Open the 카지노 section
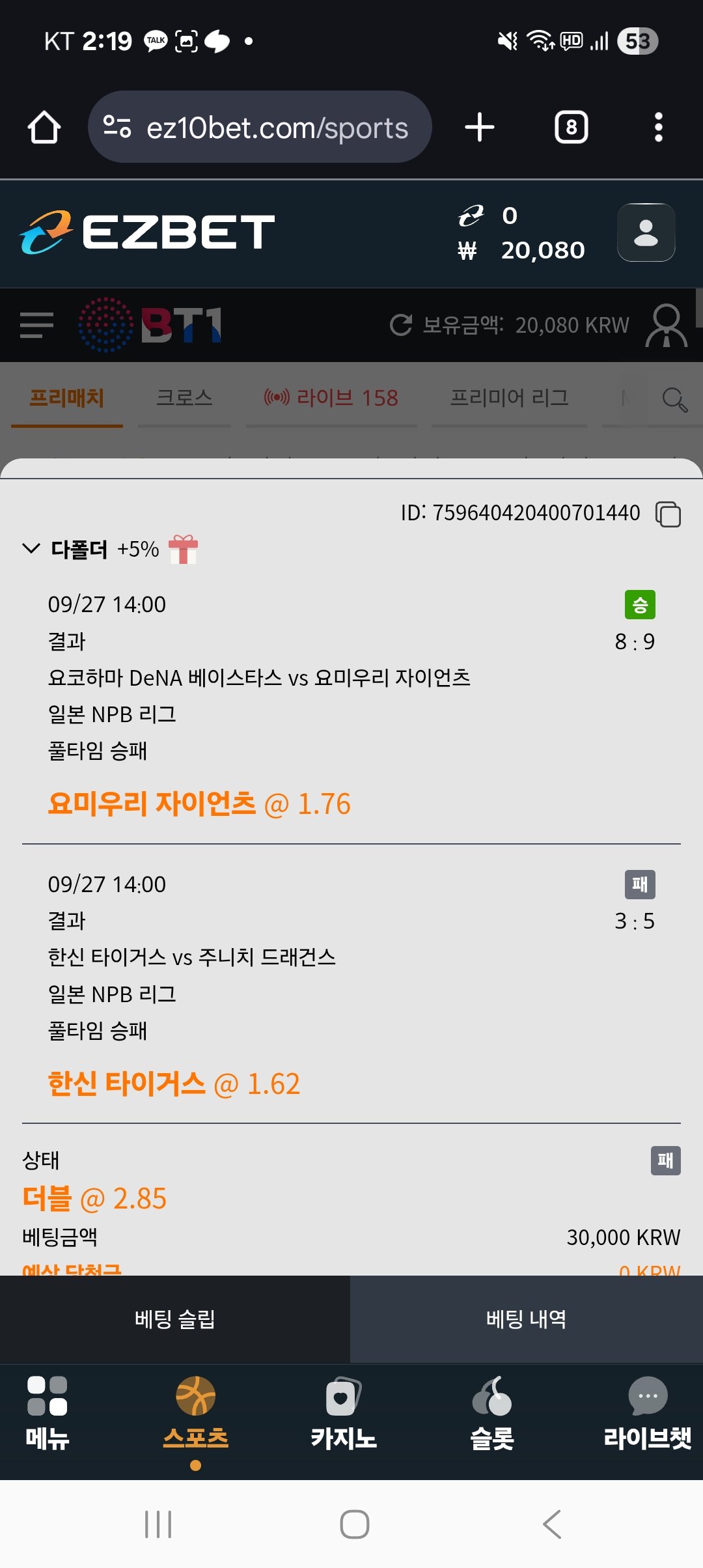Screen dimensions: 703x1568 click(x=344, y=1412)
